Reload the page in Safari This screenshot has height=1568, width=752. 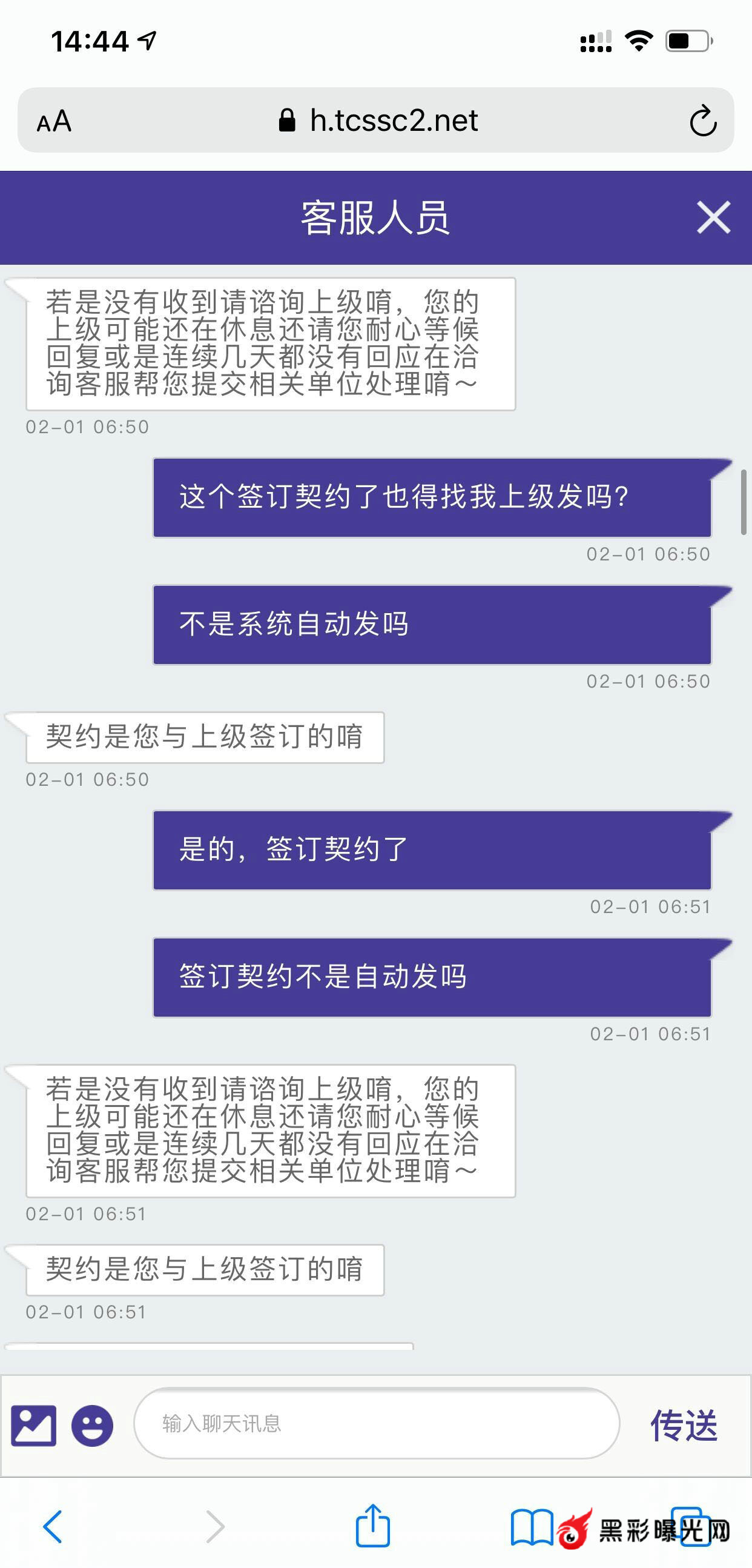(703, 121)
